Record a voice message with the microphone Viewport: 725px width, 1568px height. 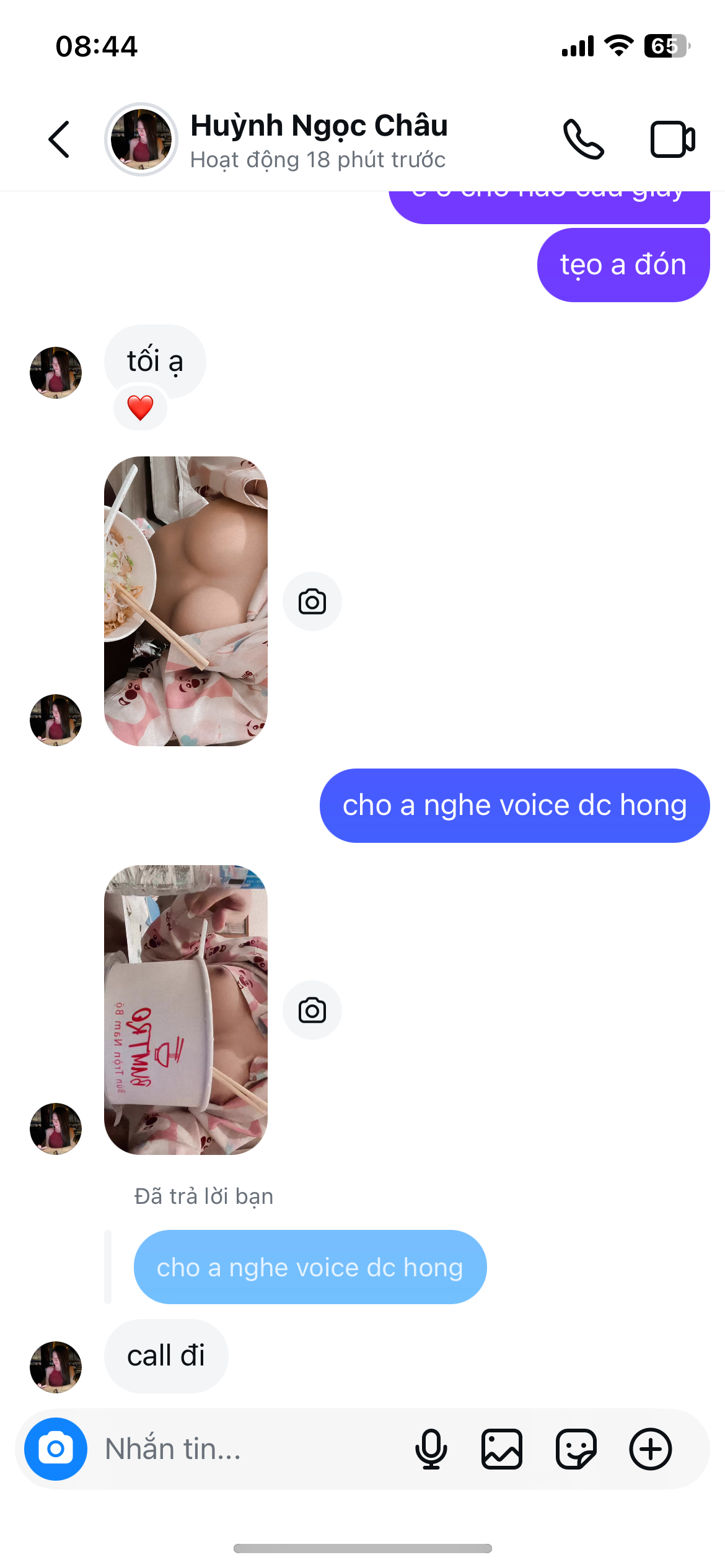pos(431,1449)
